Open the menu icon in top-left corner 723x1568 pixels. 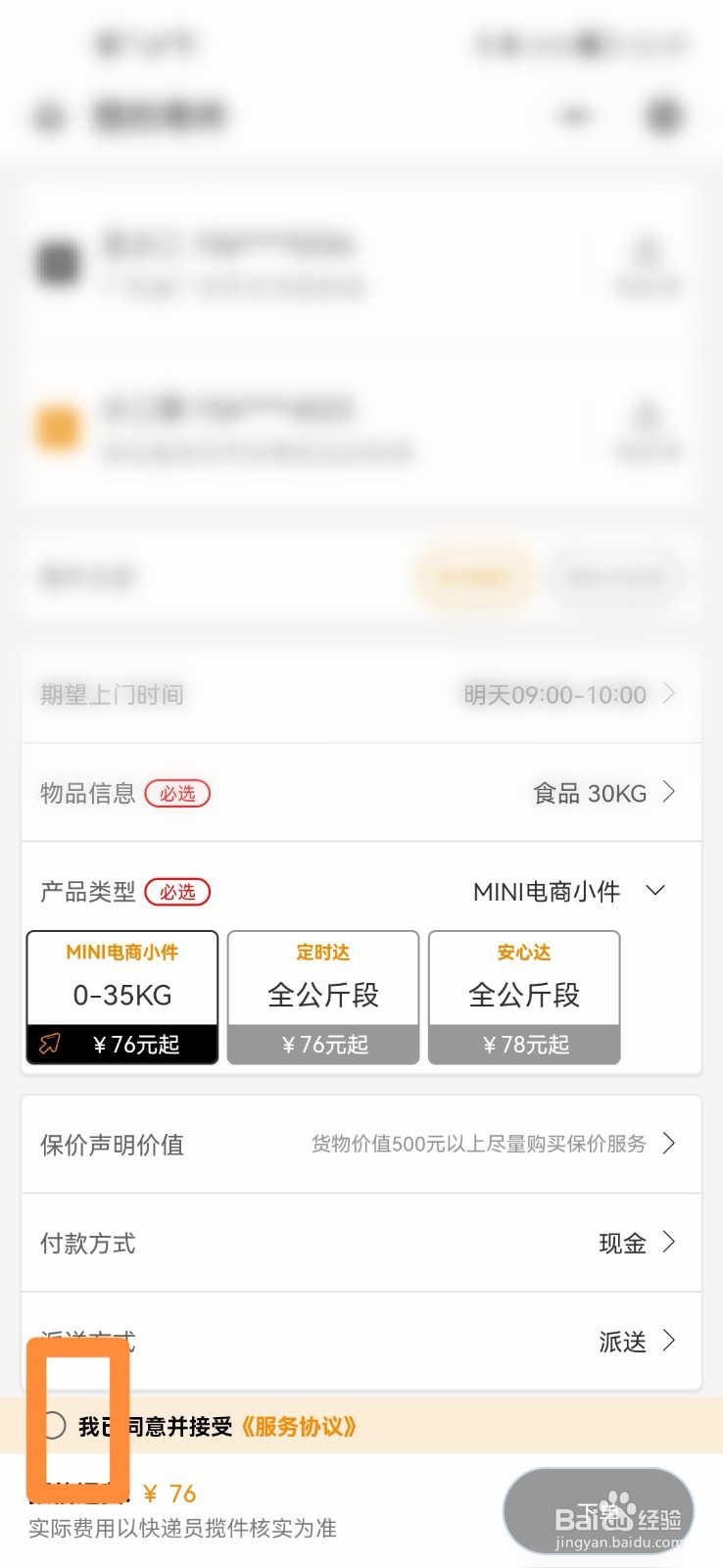[x=46, y=115]
